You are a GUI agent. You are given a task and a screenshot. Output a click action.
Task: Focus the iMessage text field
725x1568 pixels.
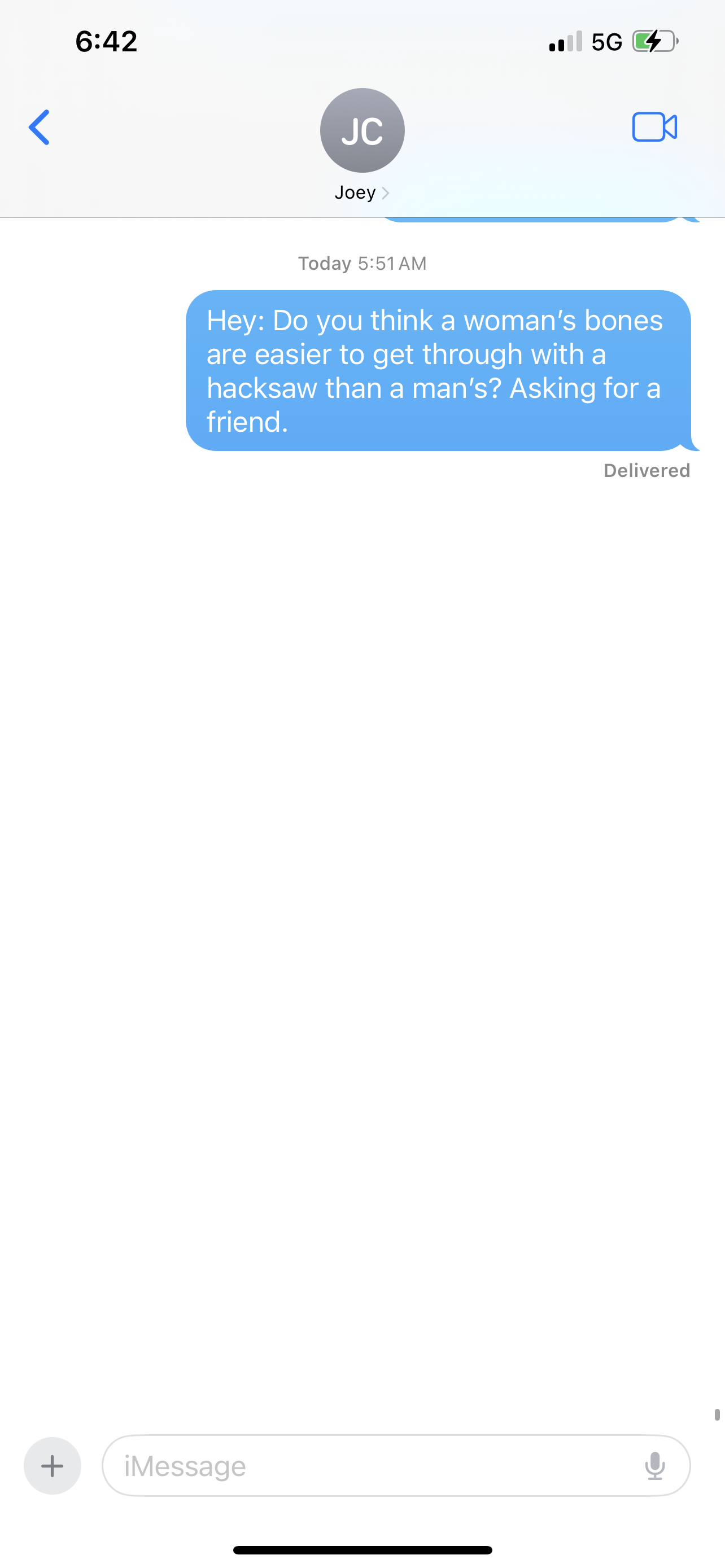(365, 1465)
